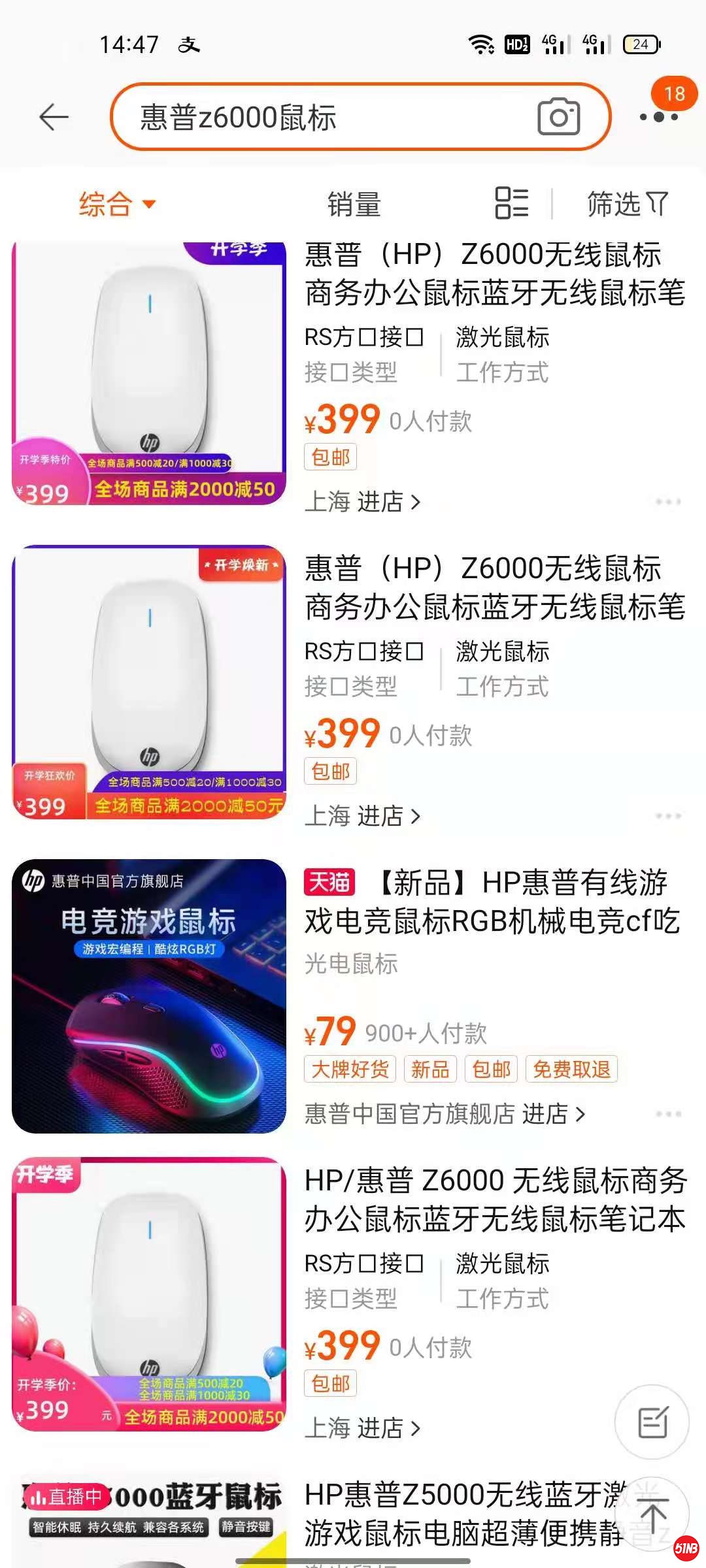706x1568 pixels.
Task: Switch the results list layout view
Action: coord(511,203)
